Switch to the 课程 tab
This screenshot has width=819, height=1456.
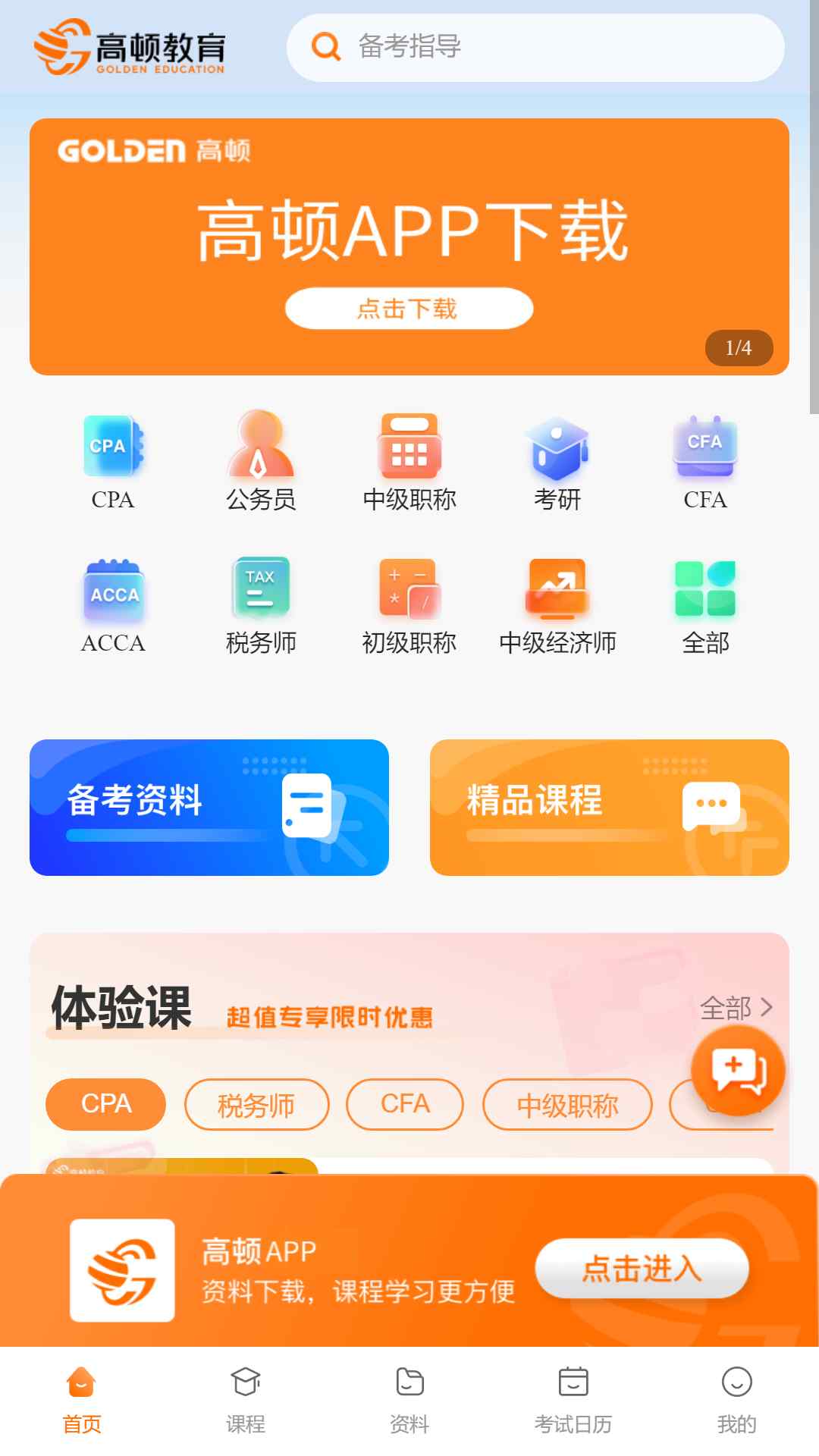point(246,1401)
